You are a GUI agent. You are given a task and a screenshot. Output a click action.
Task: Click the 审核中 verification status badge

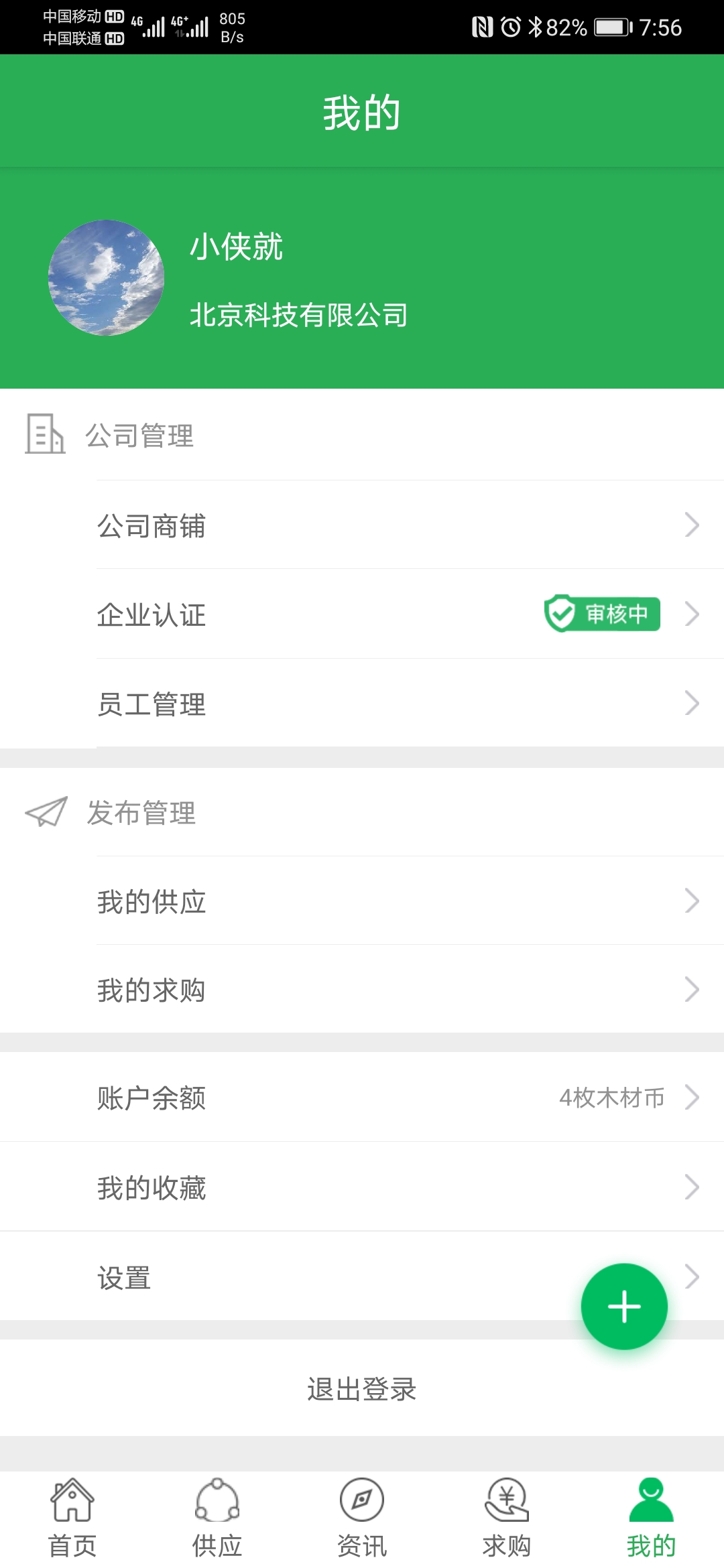[602, 614]
